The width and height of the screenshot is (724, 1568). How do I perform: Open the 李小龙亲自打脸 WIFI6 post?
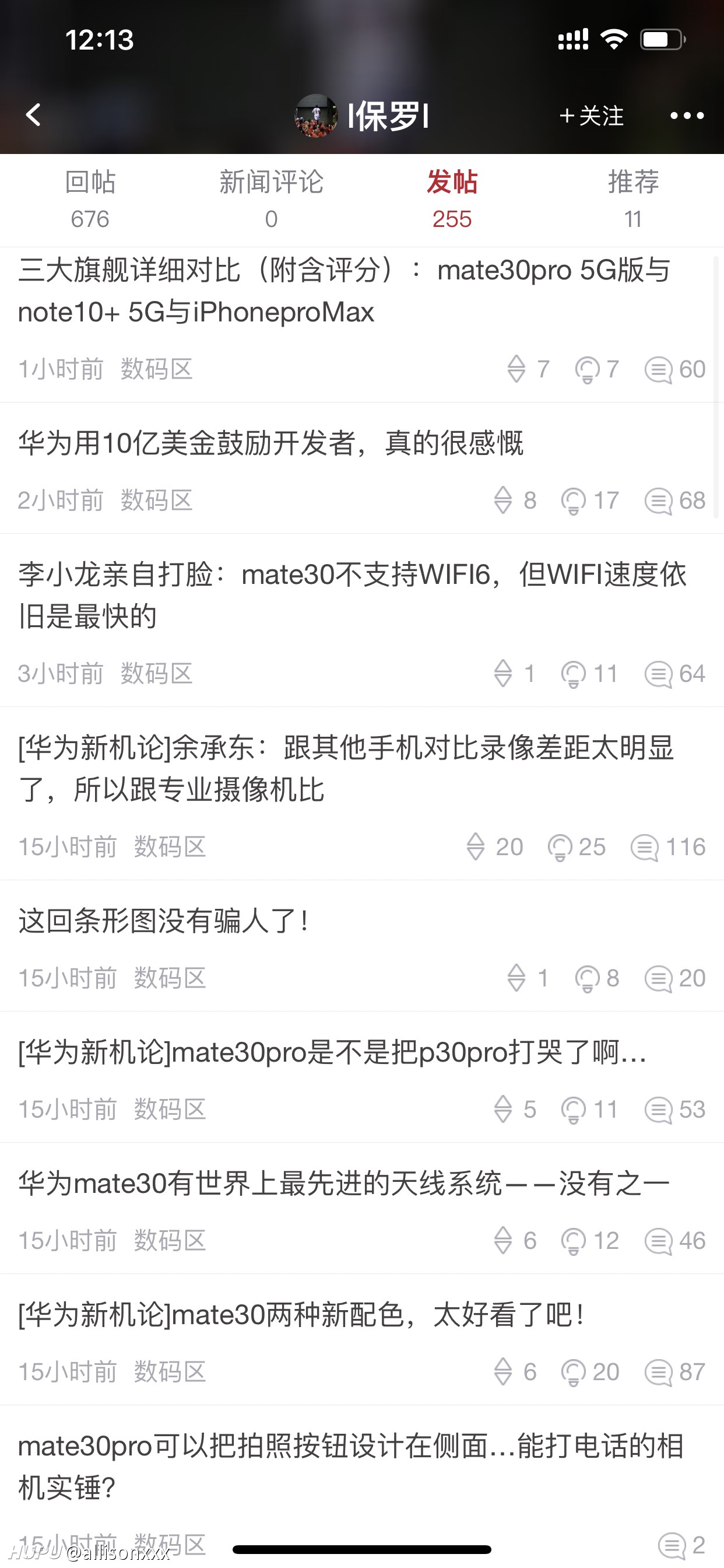[x=362, y=620]
